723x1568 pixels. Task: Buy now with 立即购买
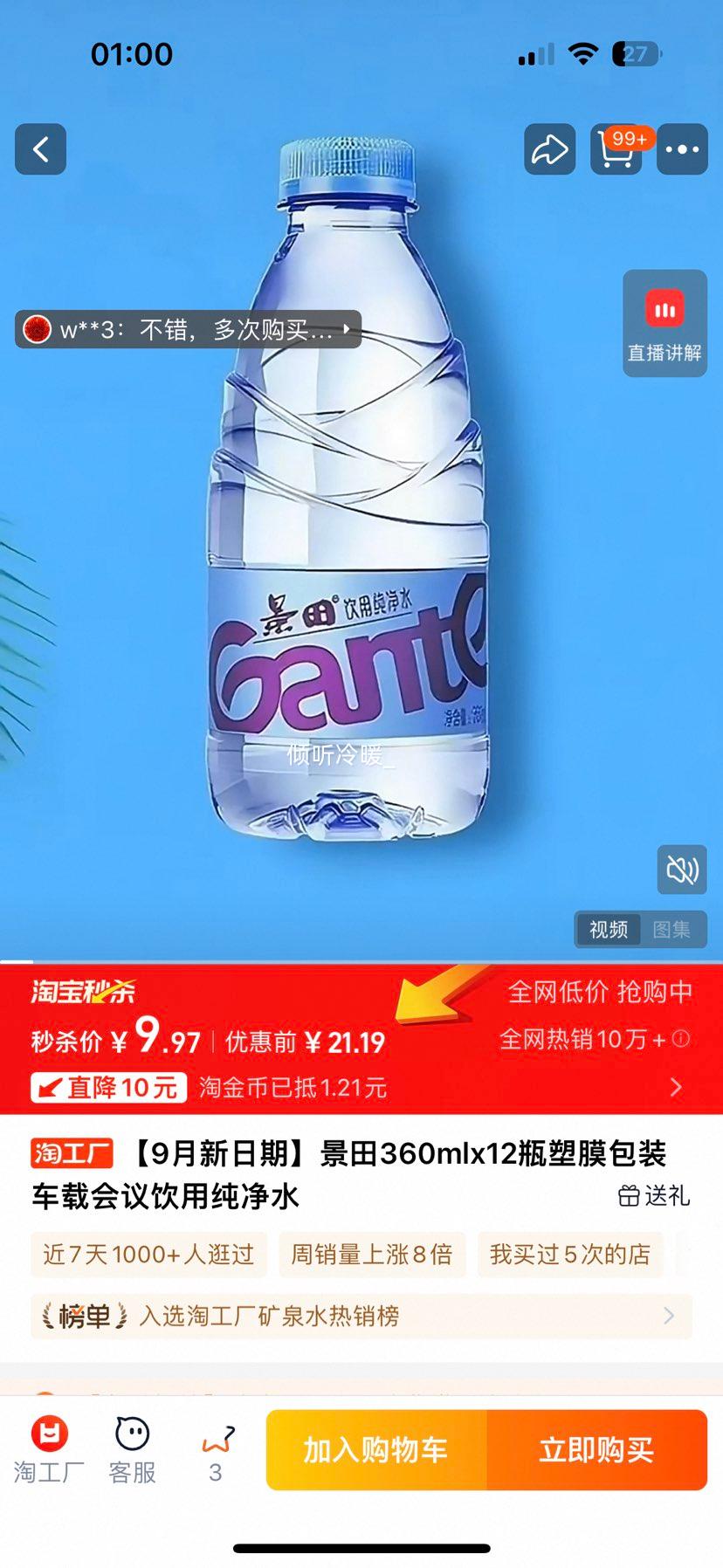pyautogui.click(x=596, y=1450)
